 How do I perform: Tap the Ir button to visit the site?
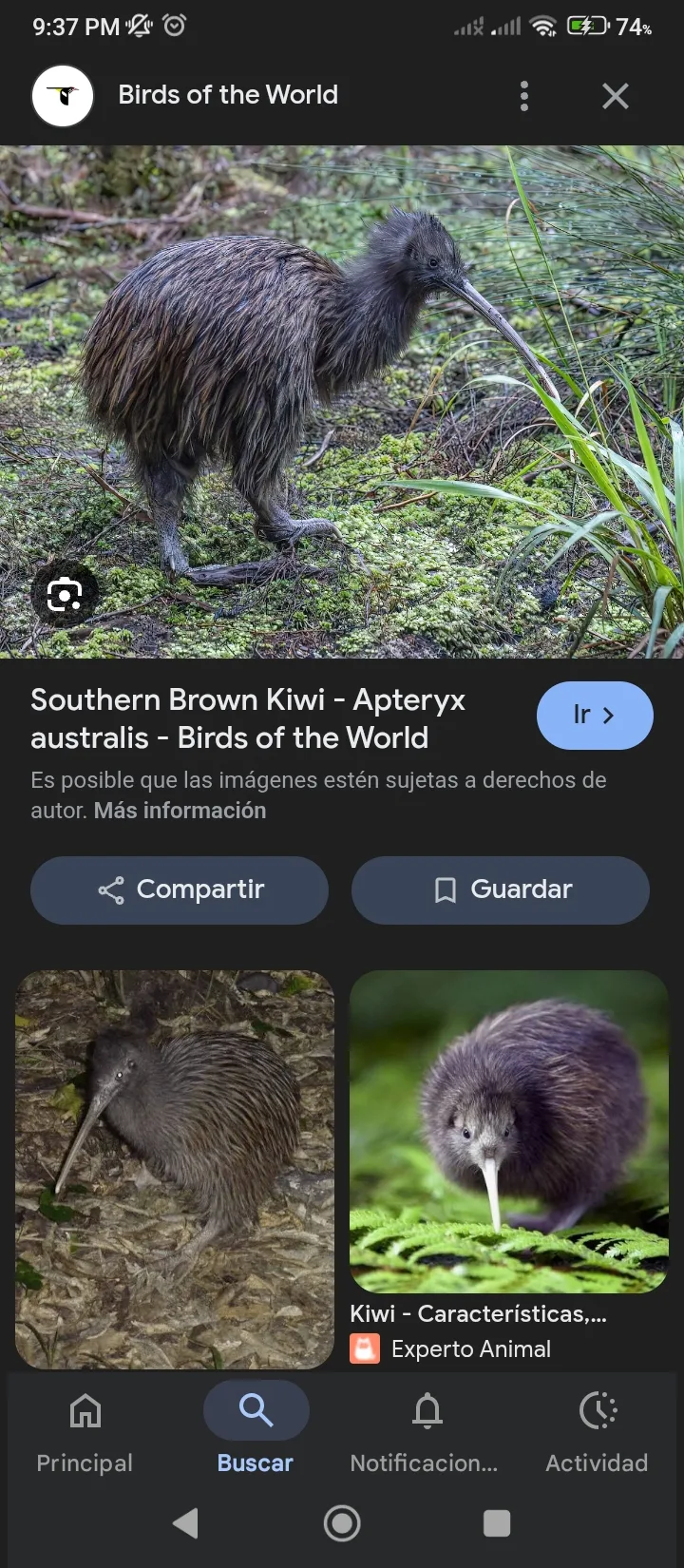coord(595,716)
